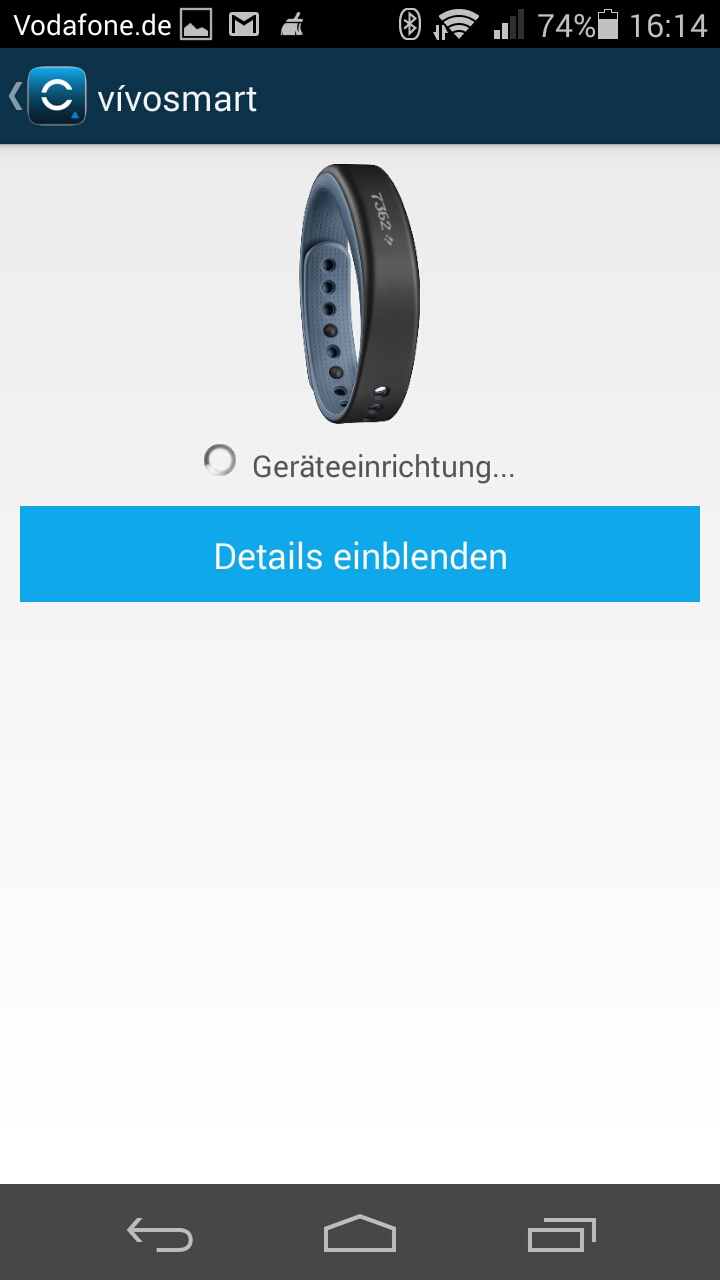Tap the system back button

pos(160,1234)
